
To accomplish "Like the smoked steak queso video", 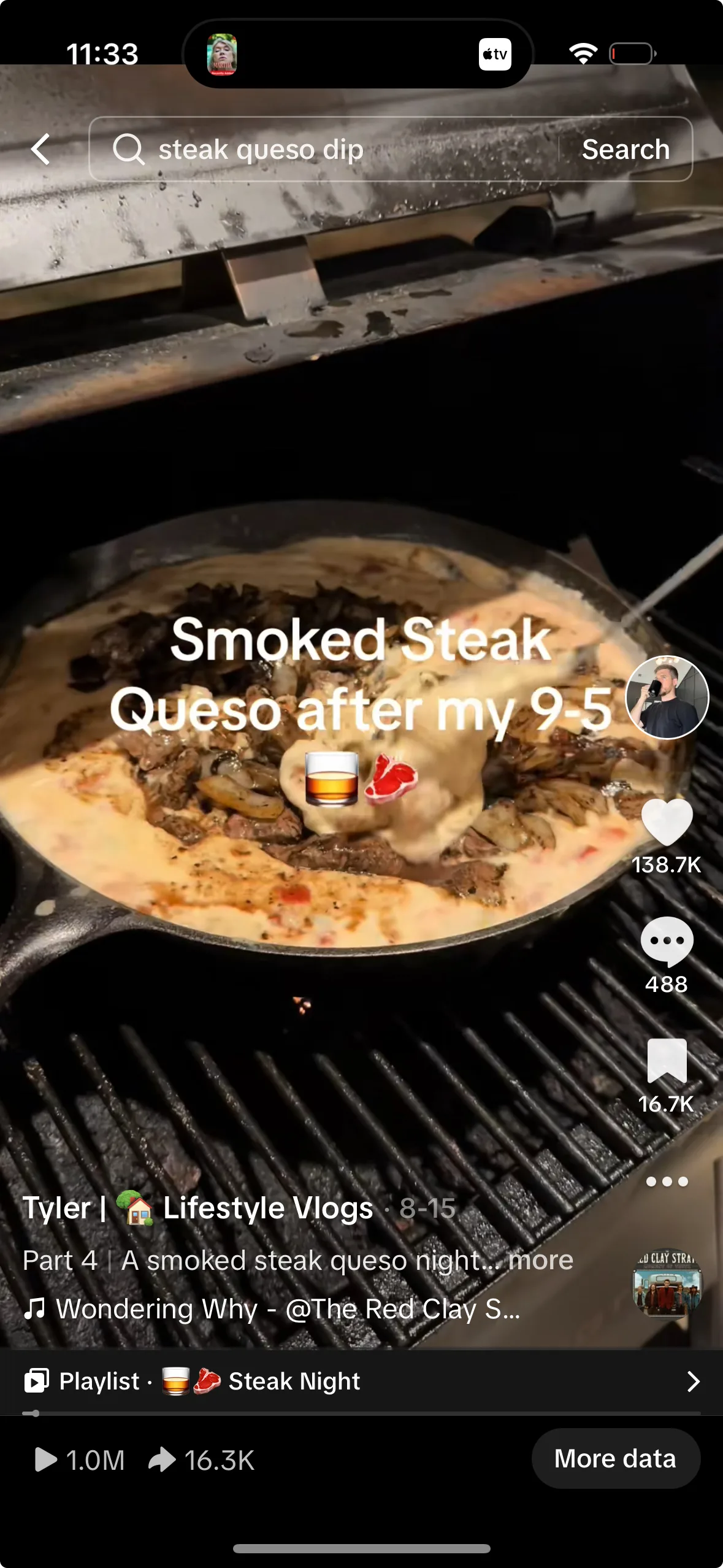I will [x=667, y=823].
